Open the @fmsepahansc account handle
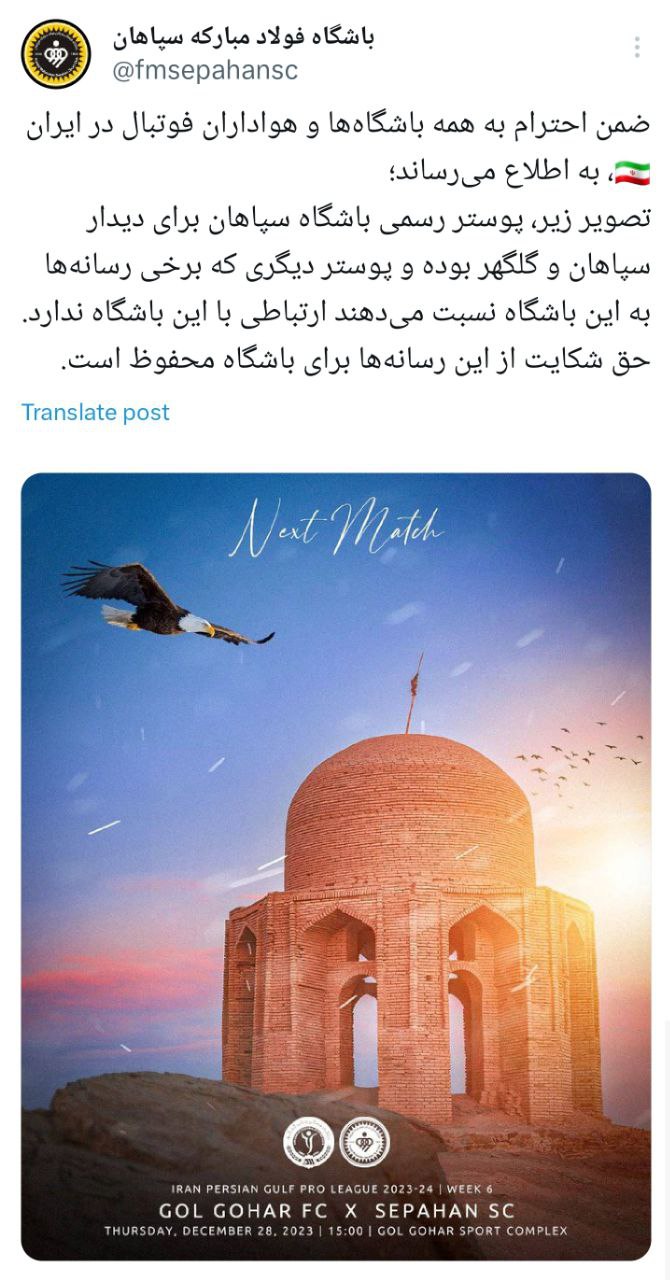The image size is (670, 1280). tap(205, 72)
